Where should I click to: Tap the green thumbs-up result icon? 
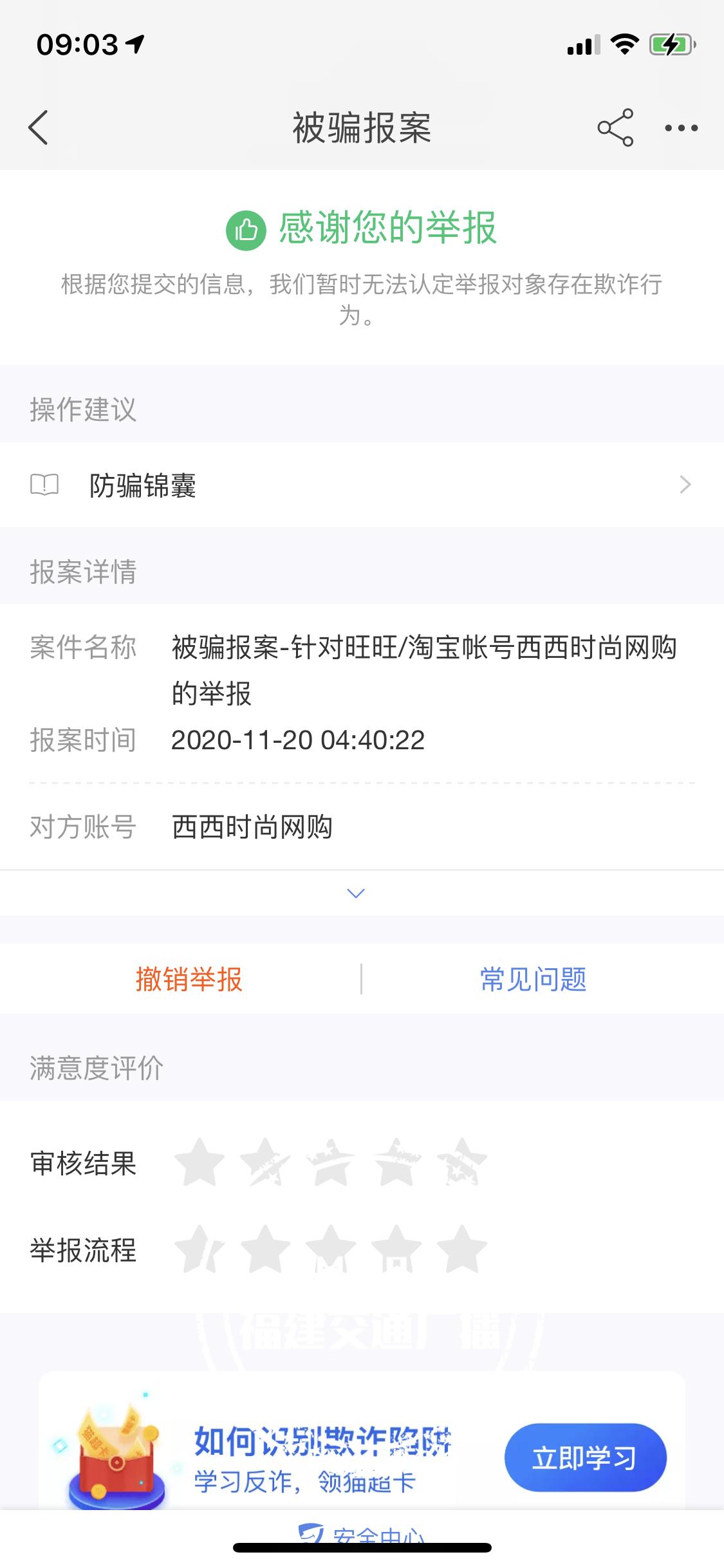tap(248, 231)
